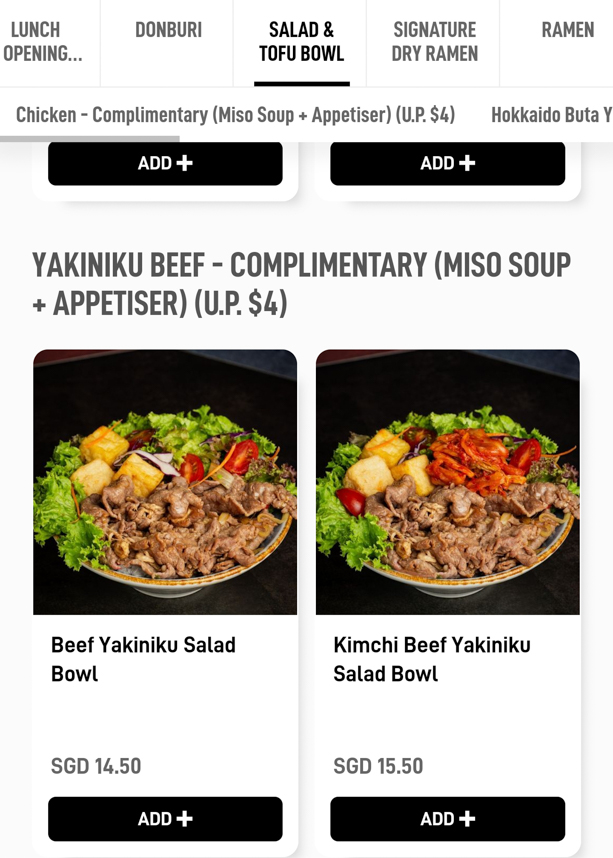Image resolution: width=613 pixels, height=858 pixels.
Task: Add Kimchi Beef Yakiniku Salad Bowl to cart
Action: [x=447, y=819]
